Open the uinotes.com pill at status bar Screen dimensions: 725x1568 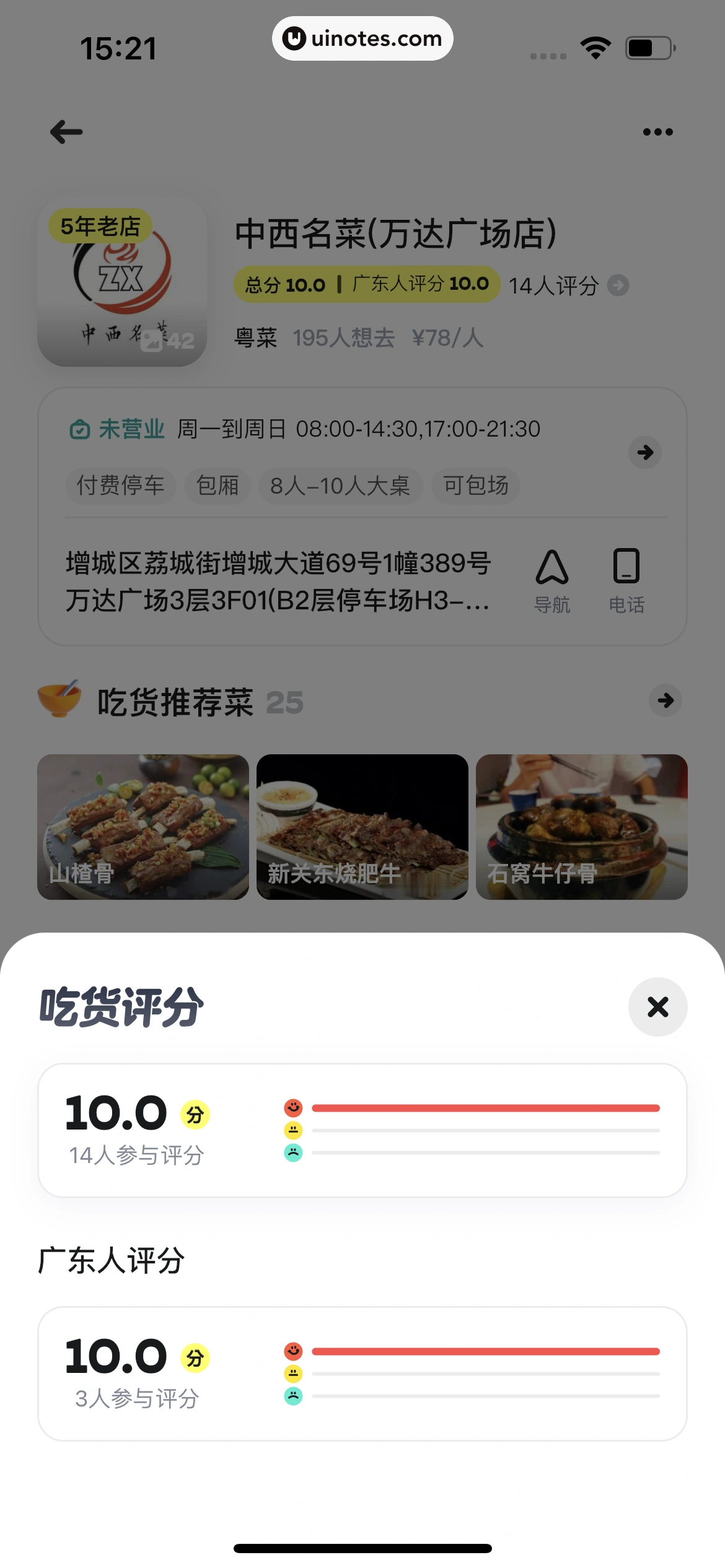[362, 38]
